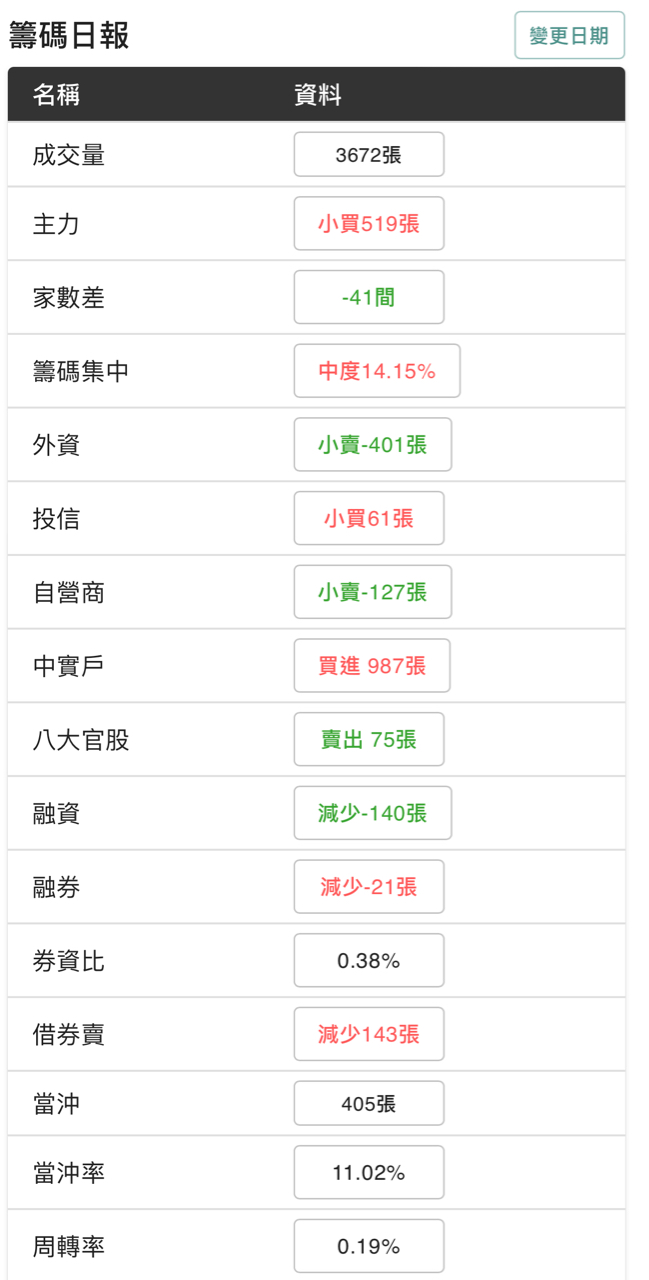Open 中實戶 買進 987張 details
Screen dimensions: 649x1280
click(x=372, y=666)
